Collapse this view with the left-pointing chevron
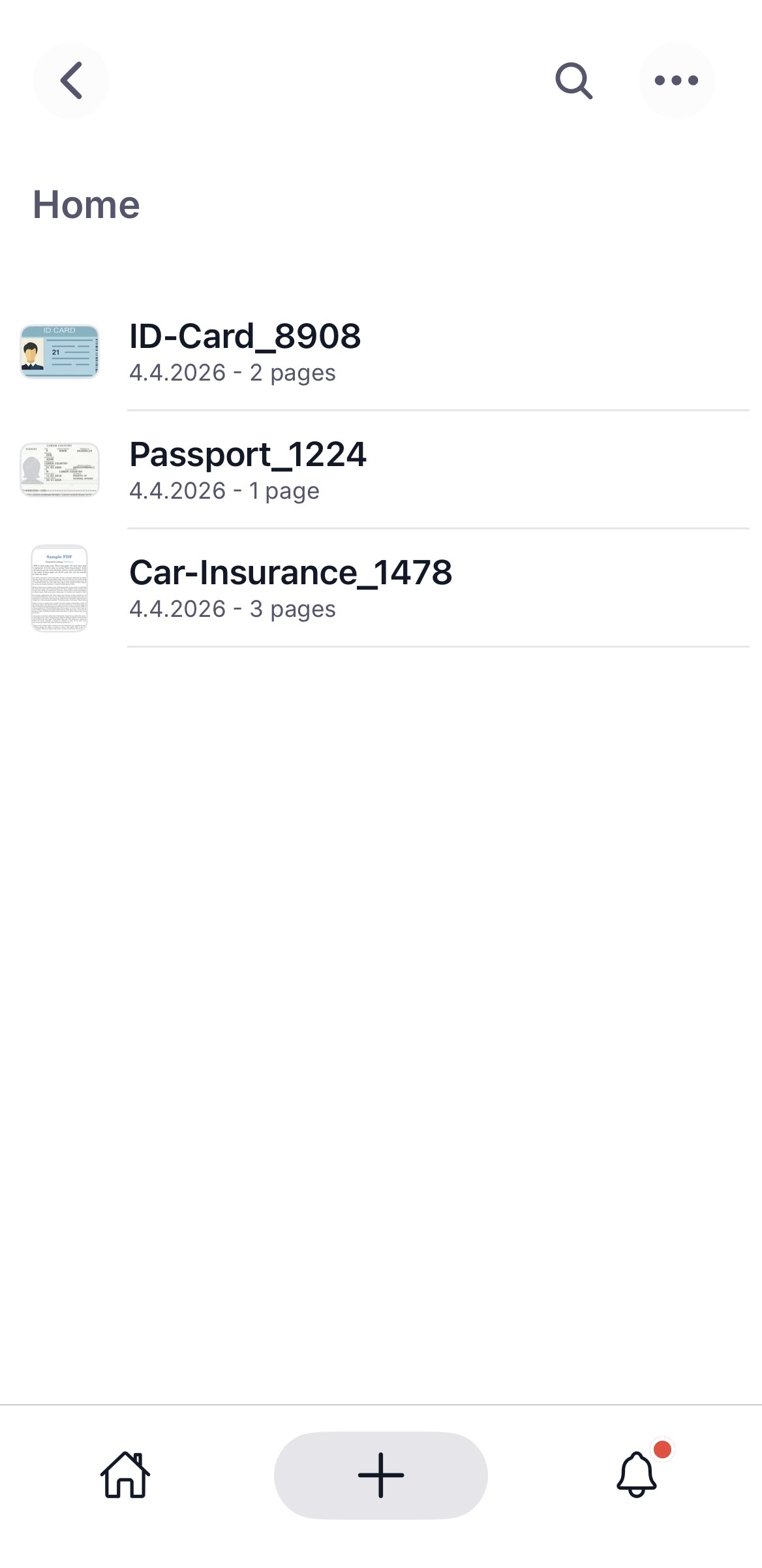Screen dimensions: 762x1568 tap(71, 80)
